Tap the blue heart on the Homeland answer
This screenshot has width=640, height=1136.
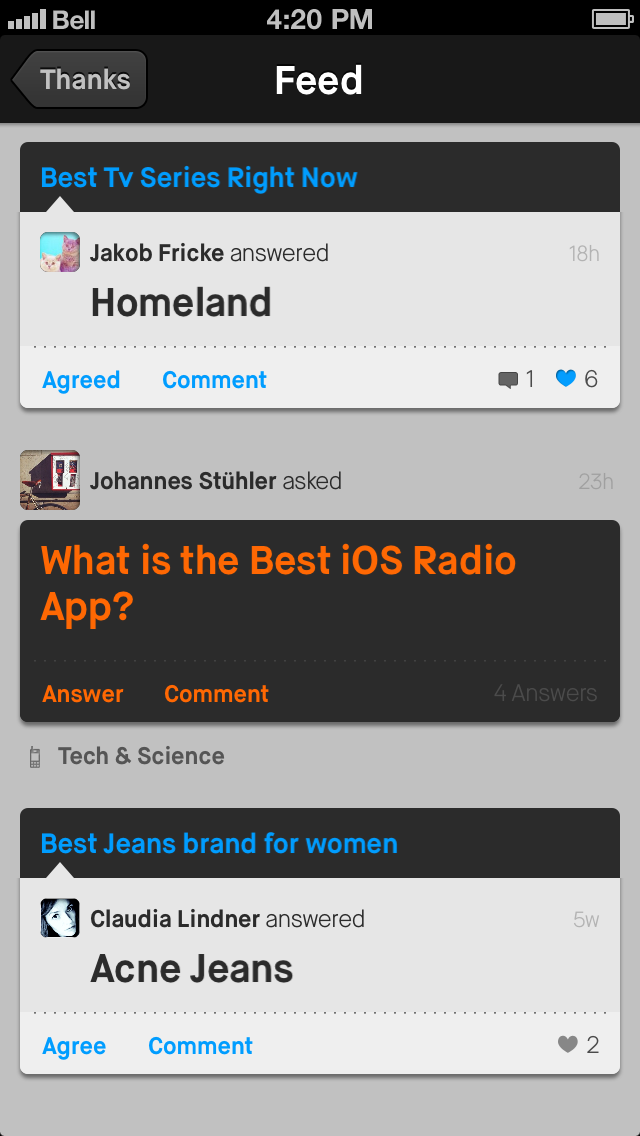(x=566, y=379)
